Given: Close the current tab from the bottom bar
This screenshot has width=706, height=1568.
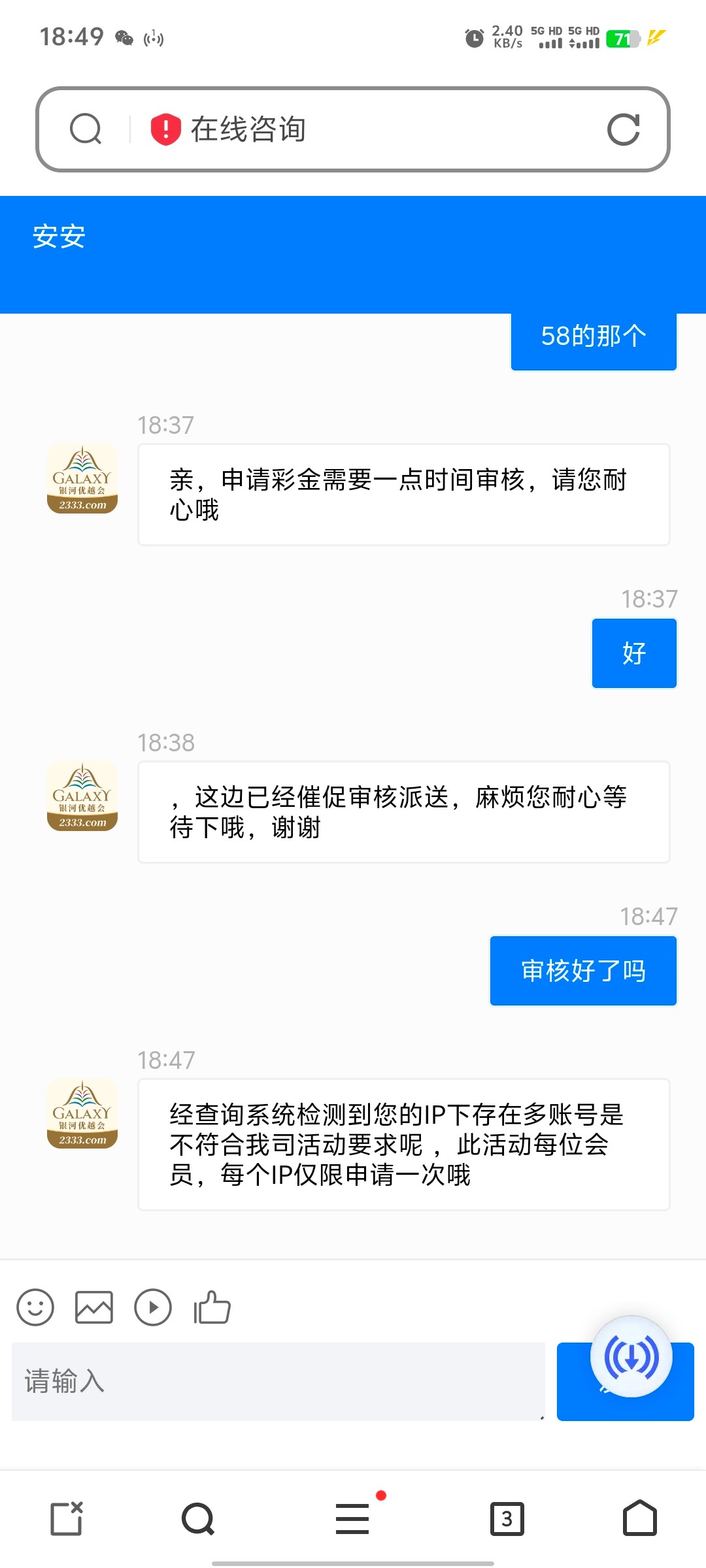Looking at the screenshot, I should coord(67,1518).
